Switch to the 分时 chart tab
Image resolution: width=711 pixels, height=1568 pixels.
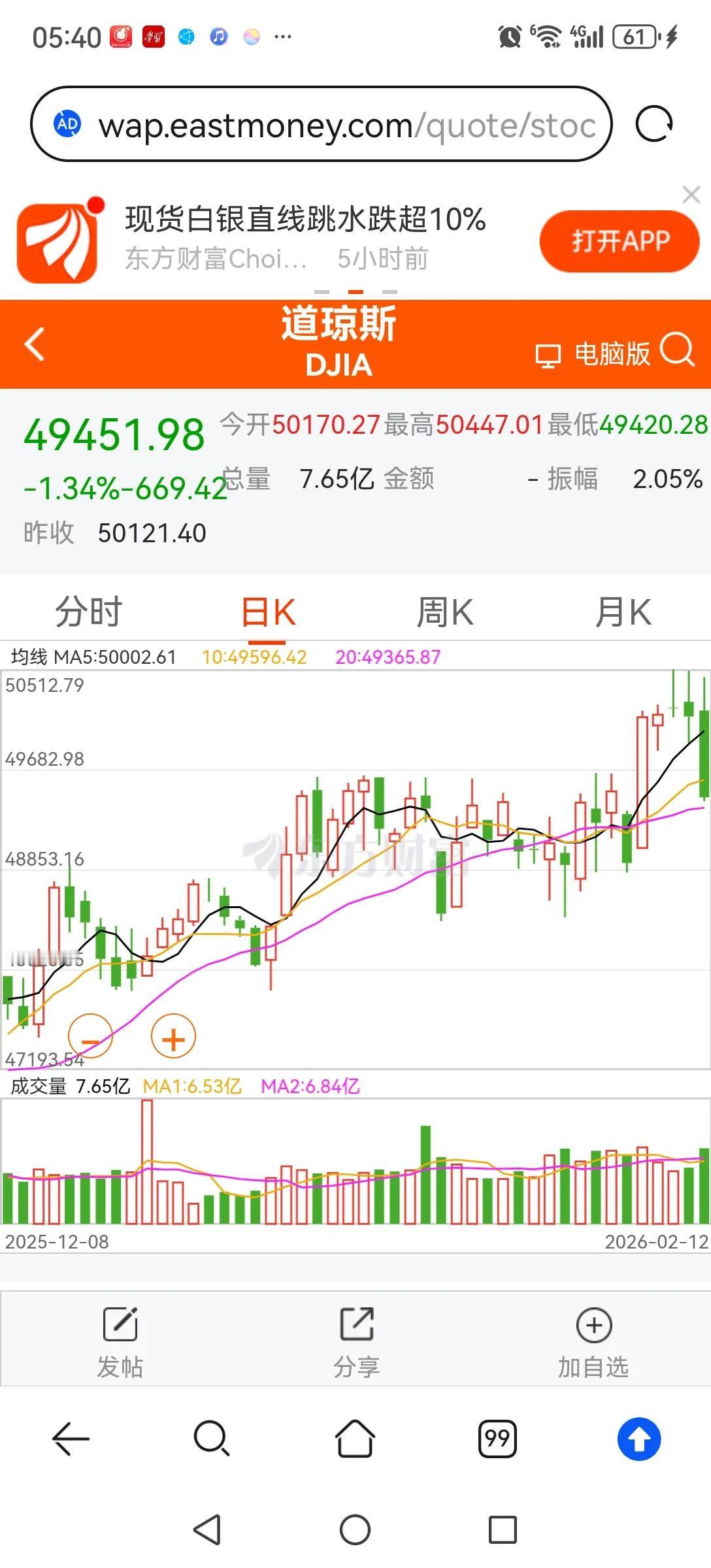89,611
